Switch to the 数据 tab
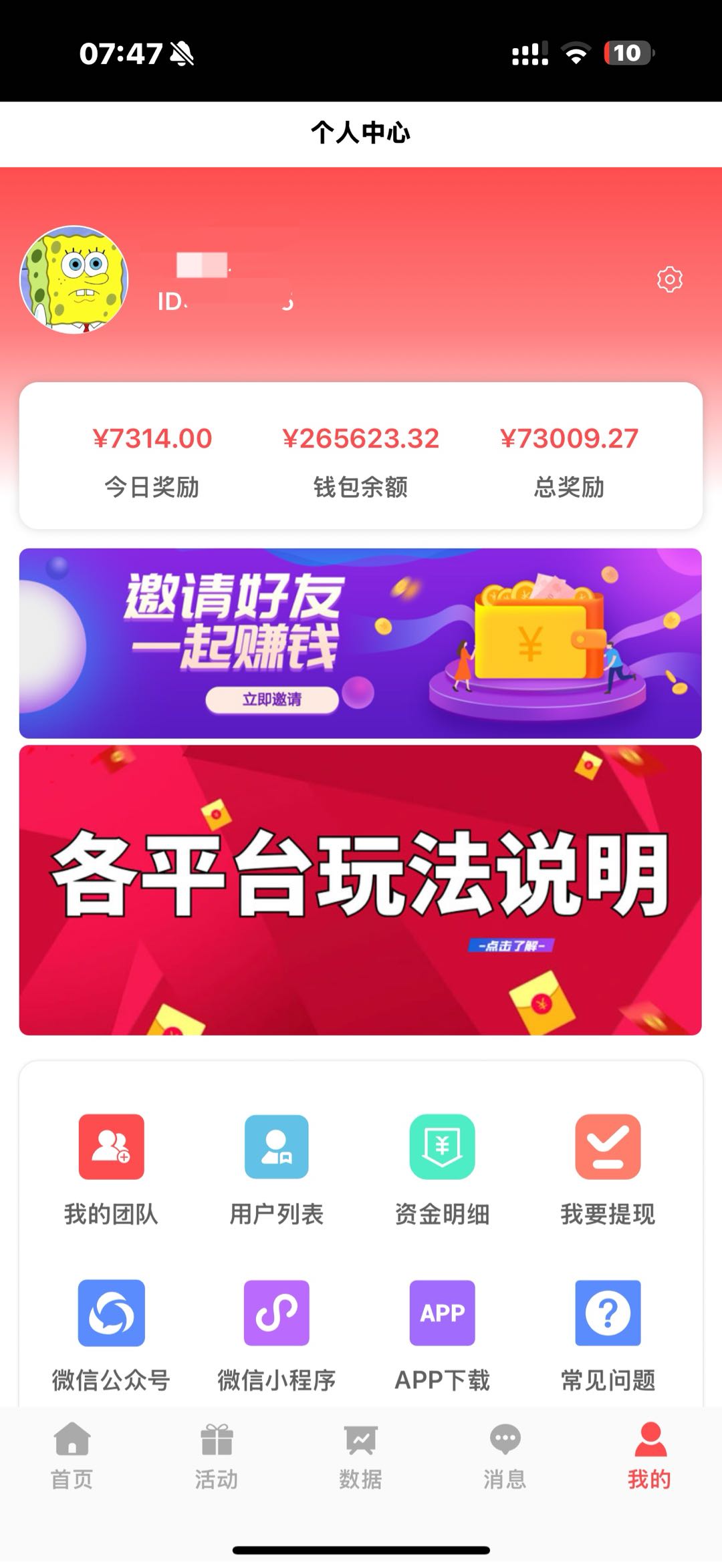Screen dimensions: 722x1568 coord(361,1456)
